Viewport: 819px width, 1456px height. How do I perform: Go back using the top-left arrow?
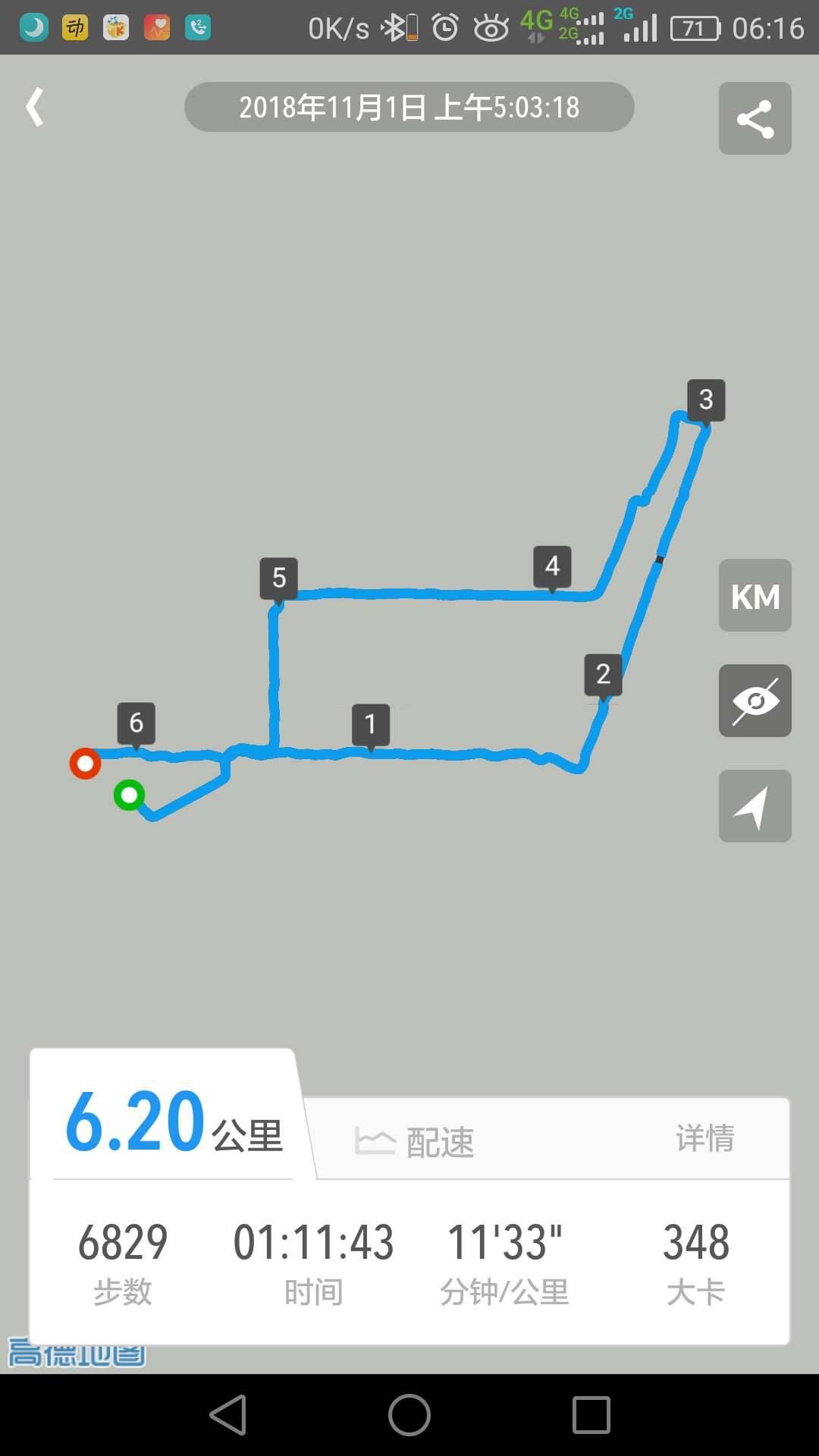coord(35,107)
